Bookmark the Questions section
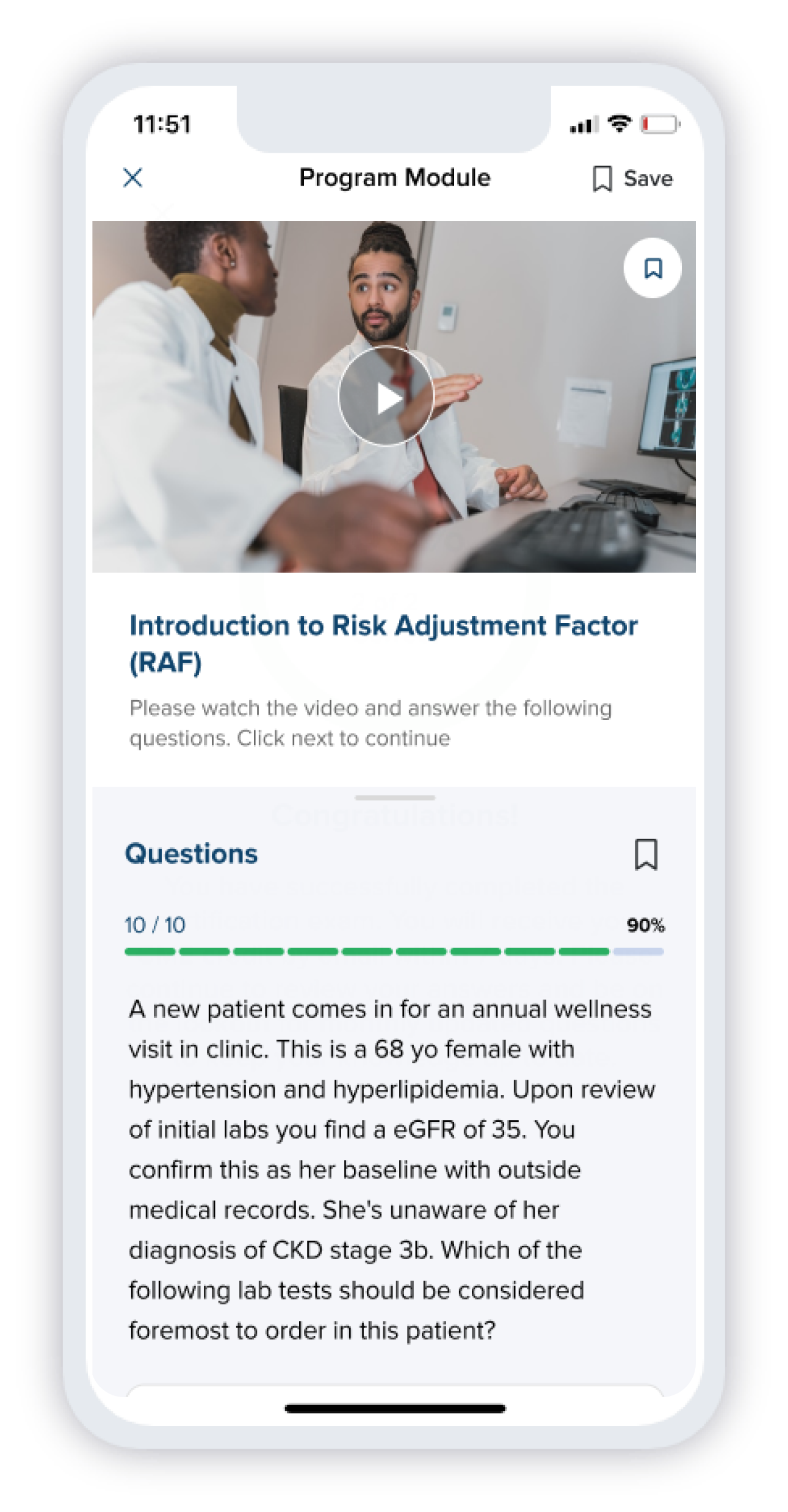 coord(646,854)
